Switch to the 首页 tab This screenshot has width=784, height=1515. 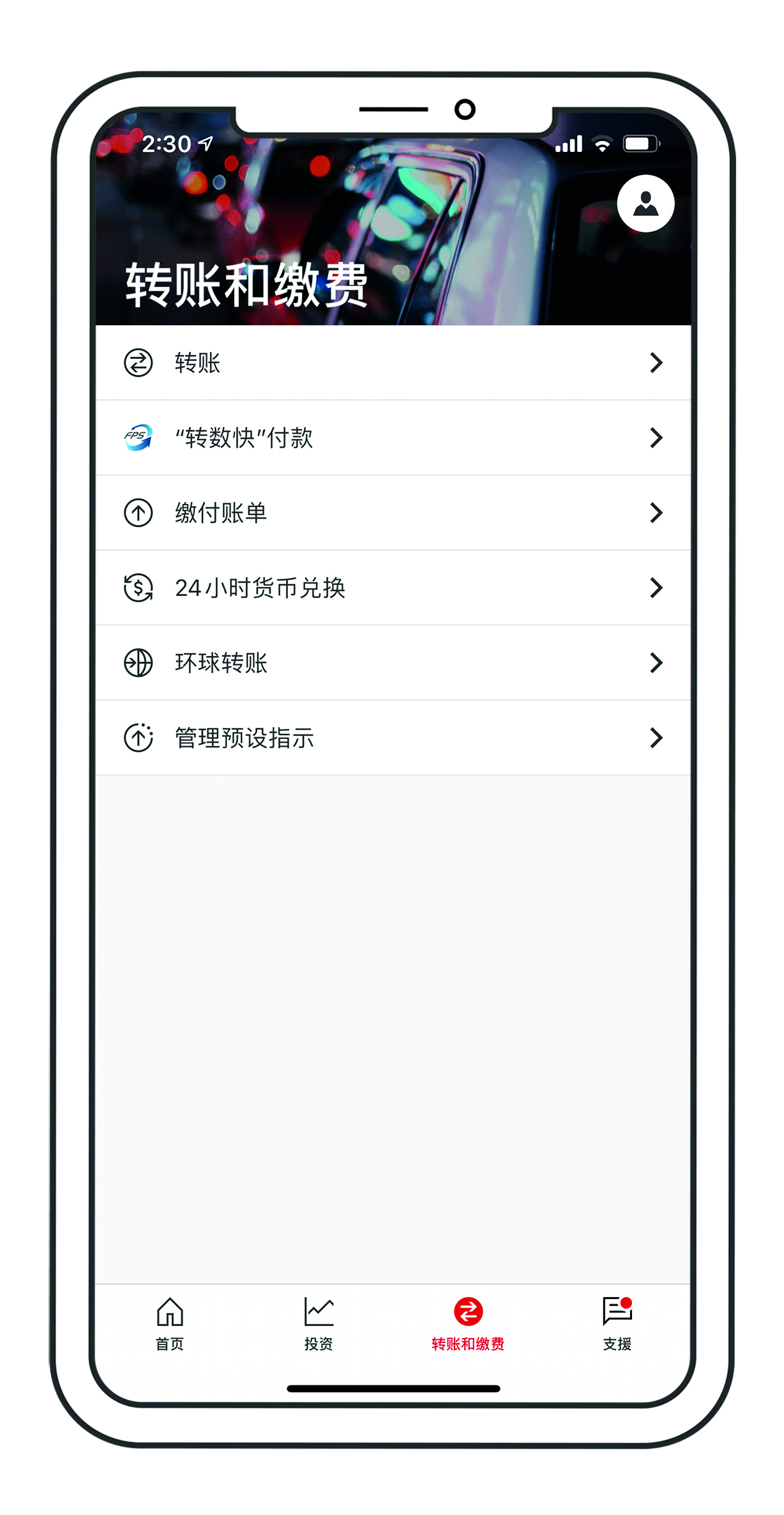[x=170, y=1323]
